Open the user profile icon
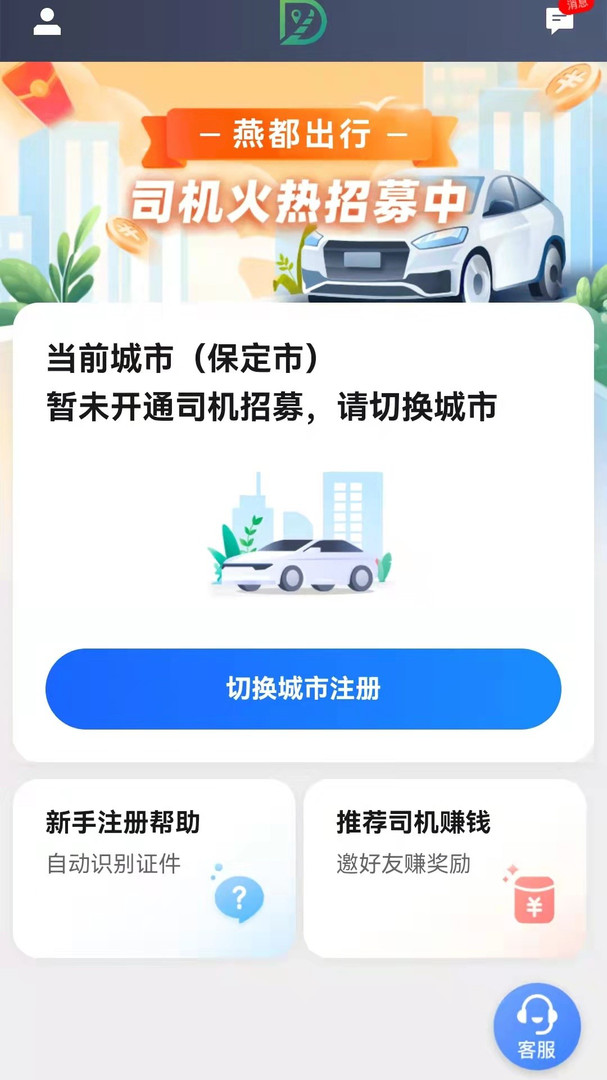 (x=47, y=23)
